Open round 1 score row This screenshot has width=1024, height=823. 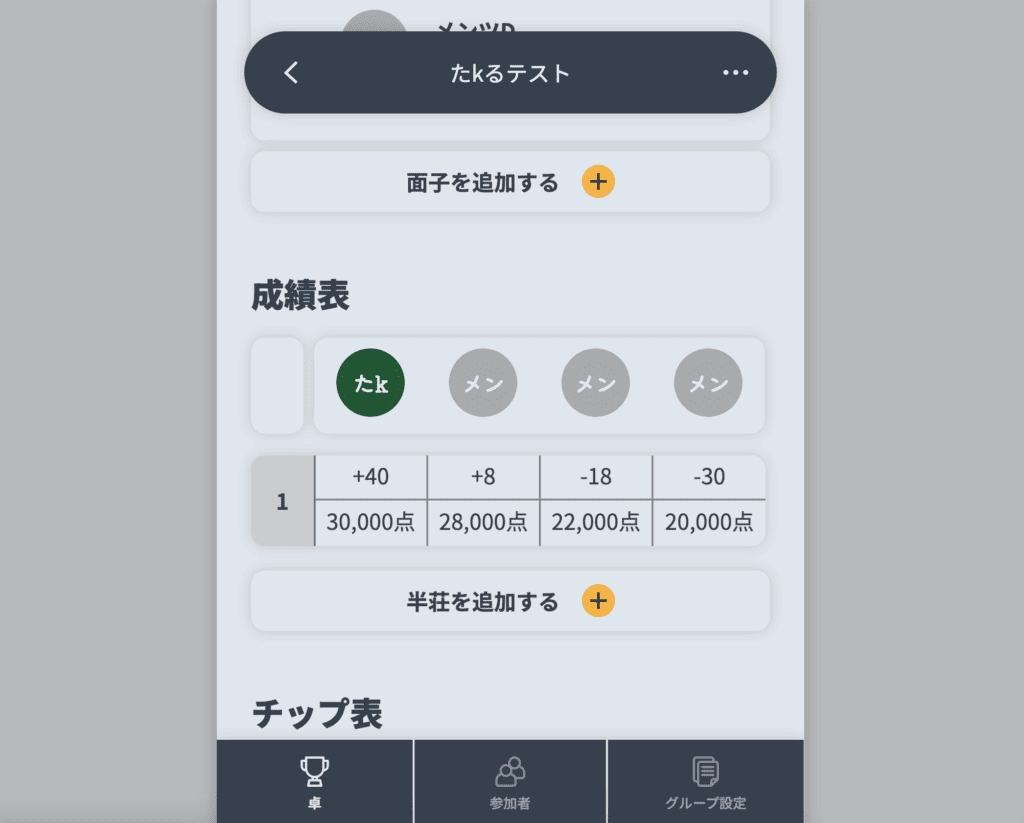coord(282,501)
